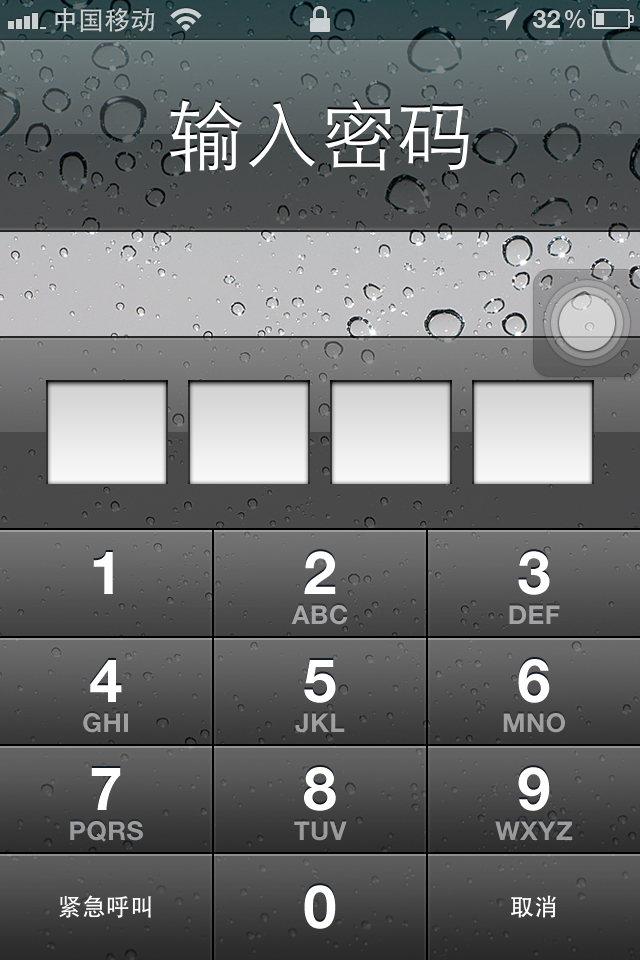640x960 pixels.
Task: Open the AssistiveTouch floating button
Action: point(587,323)
